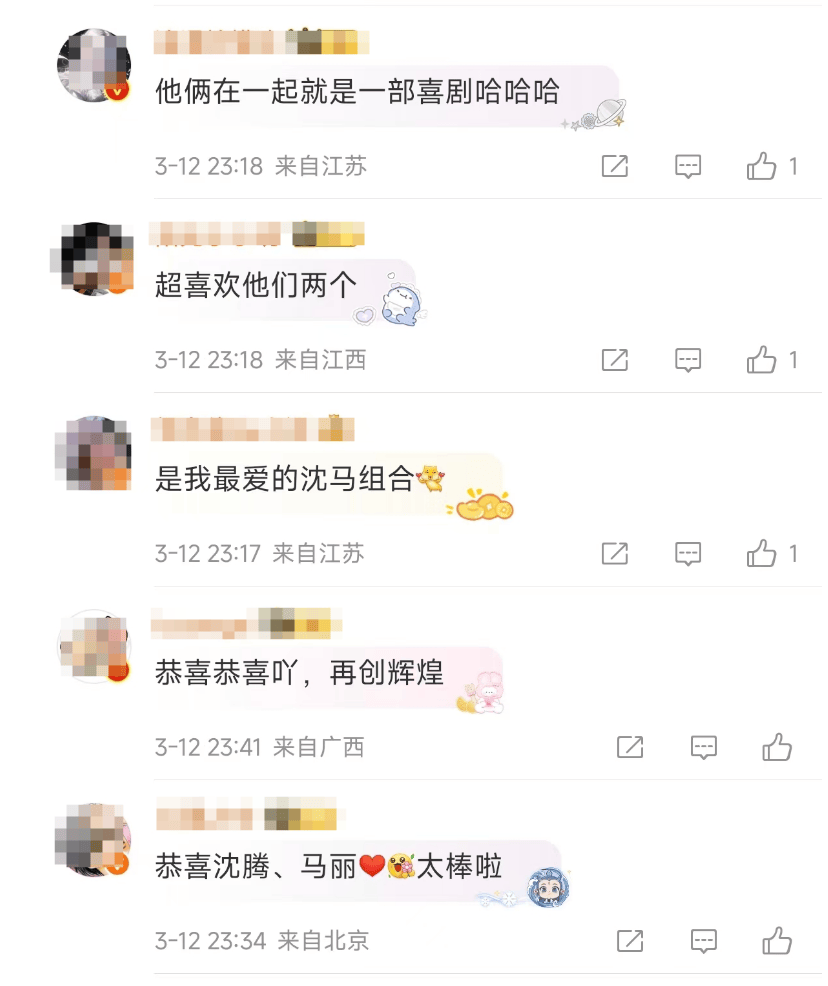Like the comment 恭喜沈腾、马丽太棒啦
Viewport: 828px width, 986px height.
(777, 940)
